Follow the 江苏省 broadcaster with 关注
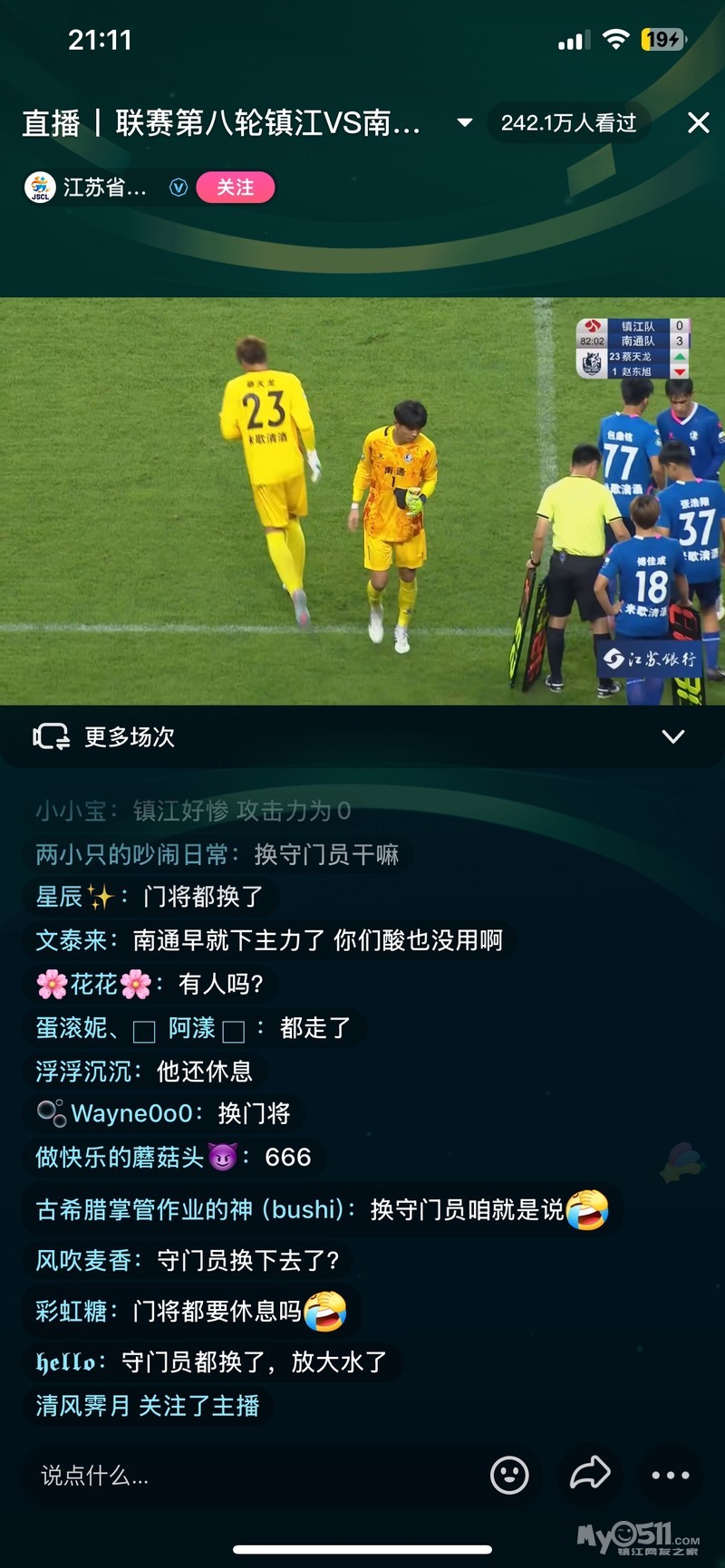Viewport: 725px width, 1568px height. point(235,188)
